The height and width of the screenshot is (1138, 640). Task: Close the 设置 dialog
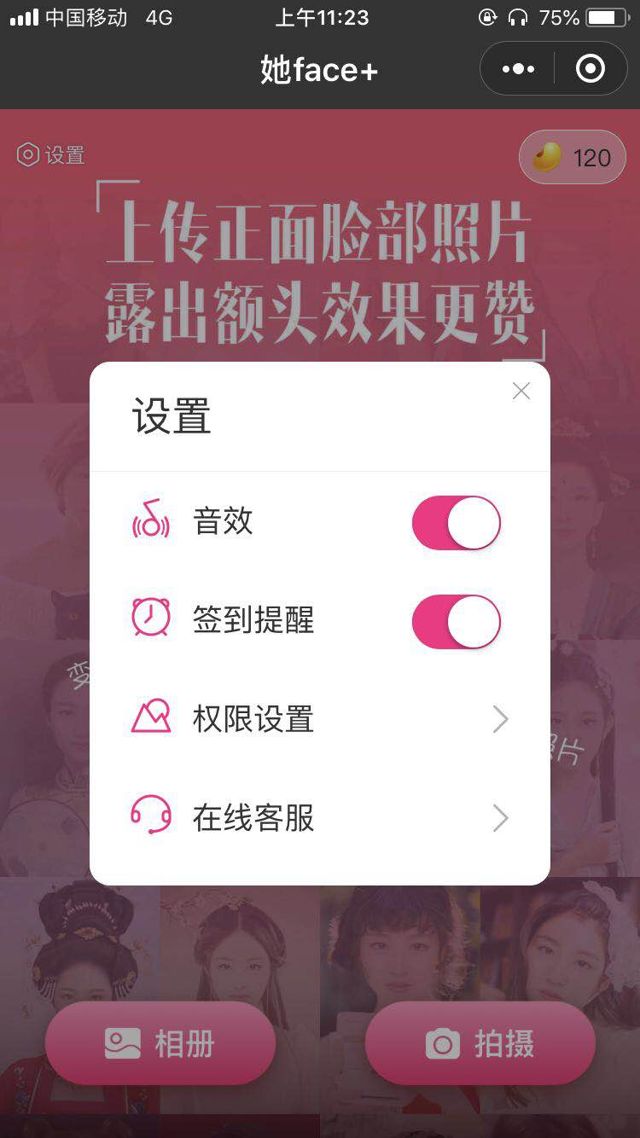pyautogui.click(x=521, y=391)
